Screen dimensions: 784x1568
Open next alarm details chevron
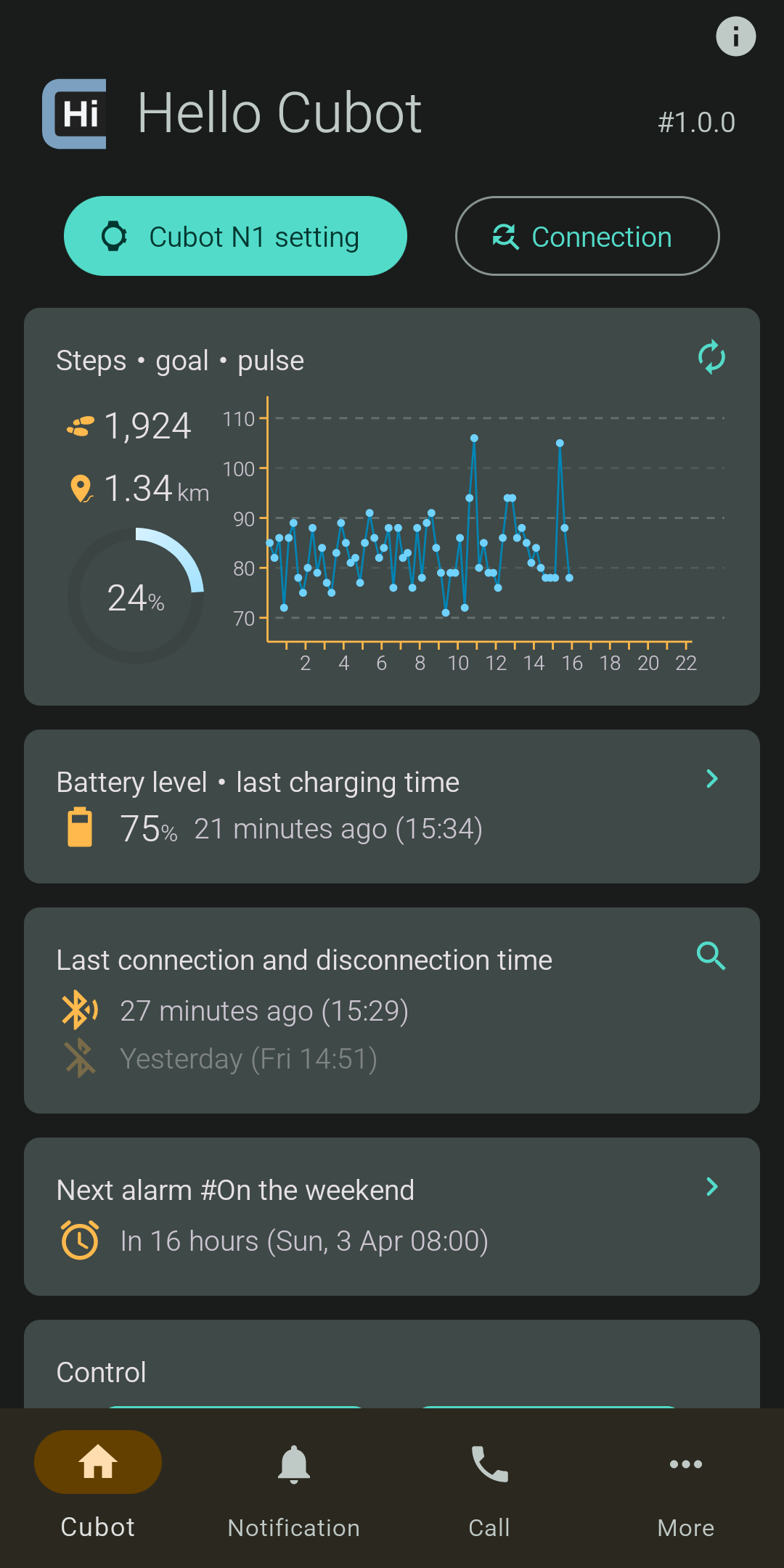[712, 1187]
